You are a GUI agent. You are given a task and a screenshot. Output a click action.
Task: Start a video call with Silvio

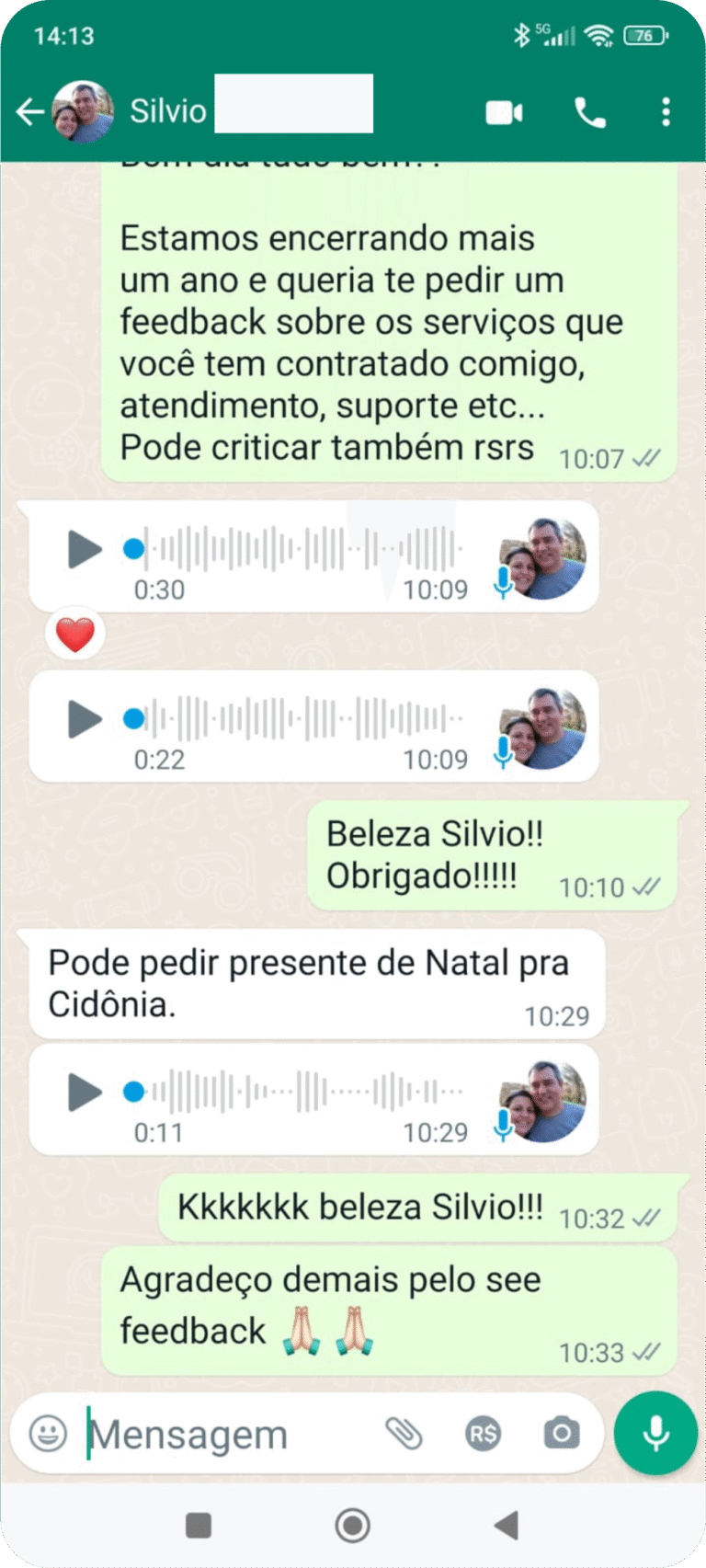[x=504, y=112]
